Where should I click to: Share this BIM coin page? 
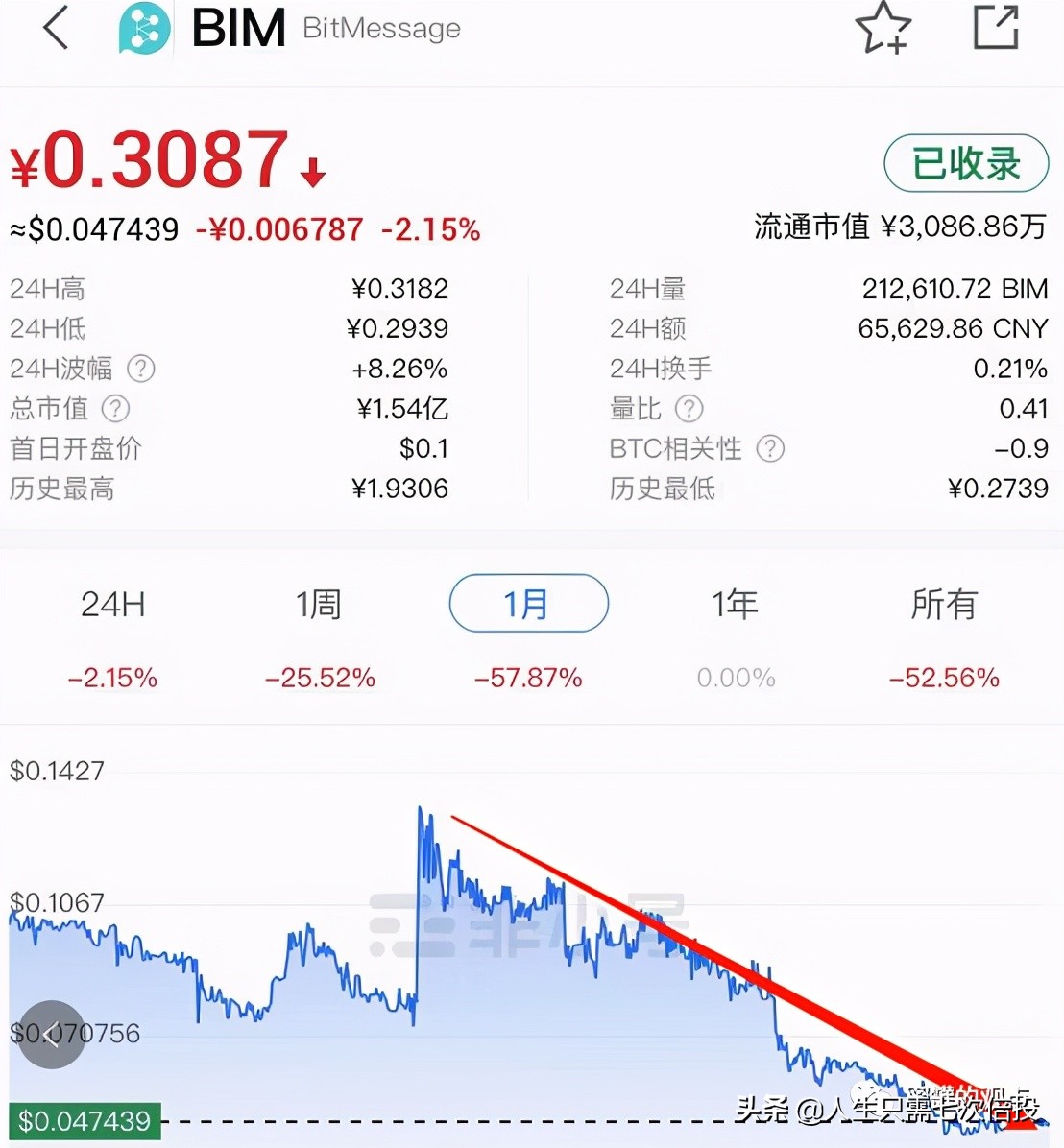tap(996, 27)
